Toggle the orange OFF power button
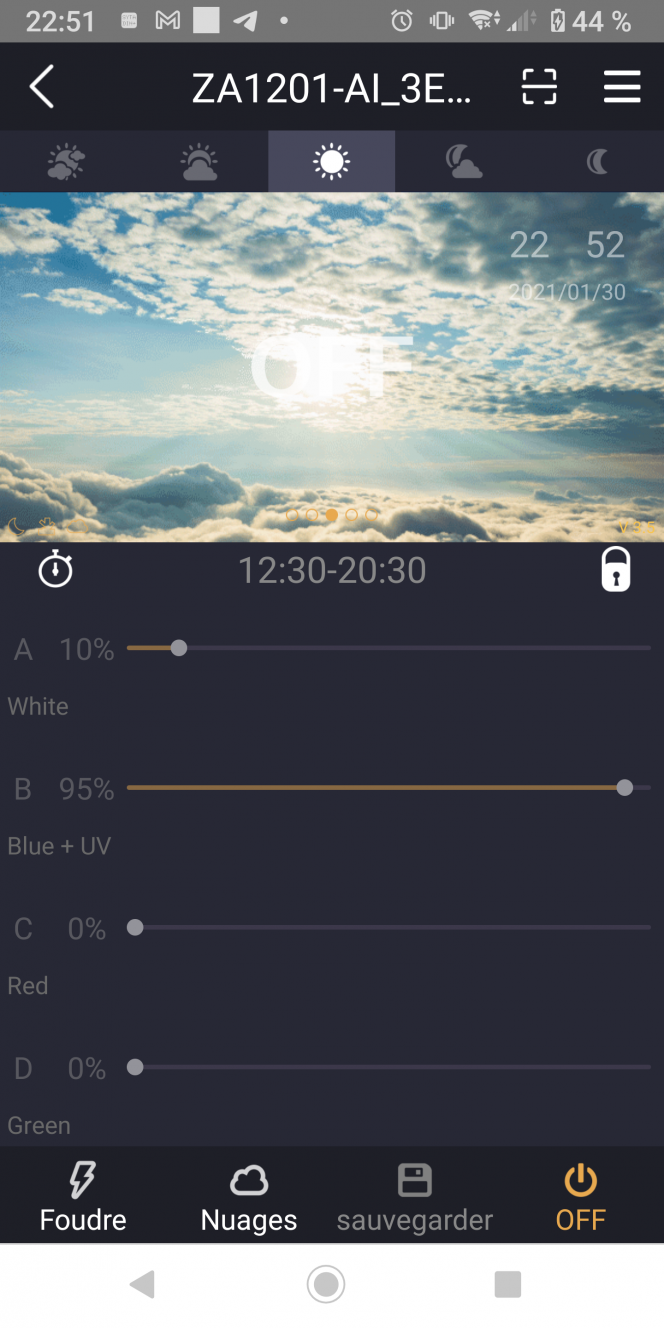The height and width of the screenshot is (1328, 664). point(581,1198)
